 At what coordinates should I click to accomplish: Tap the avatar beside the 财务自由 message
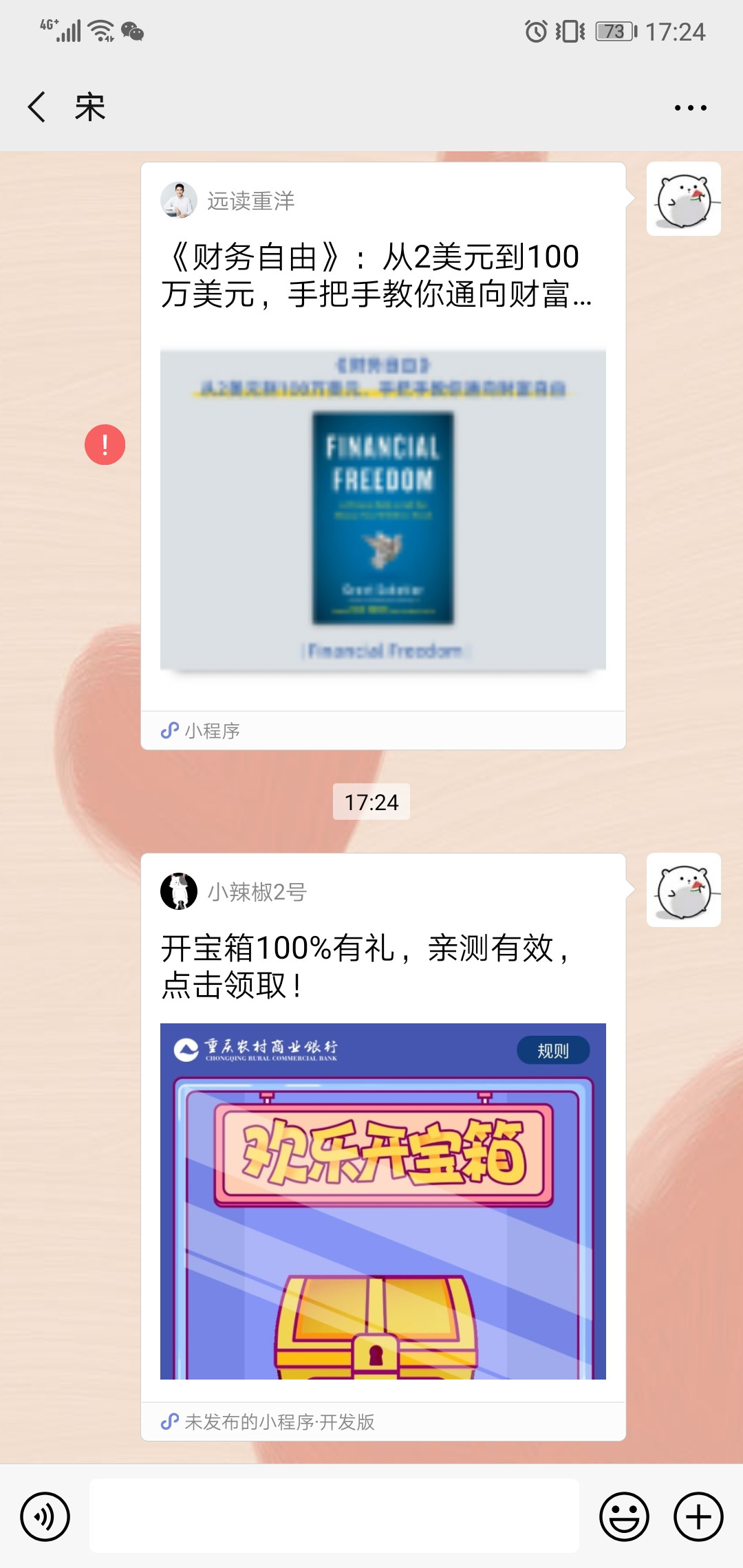coord(683,199)
